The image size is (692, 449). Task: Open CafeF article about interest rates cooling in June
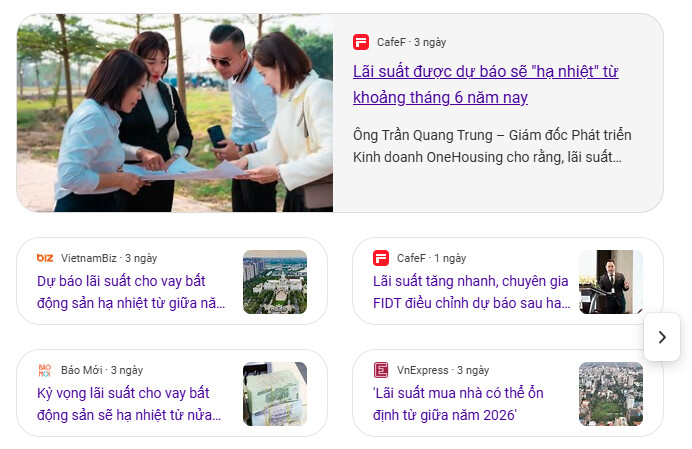point(486,85)
